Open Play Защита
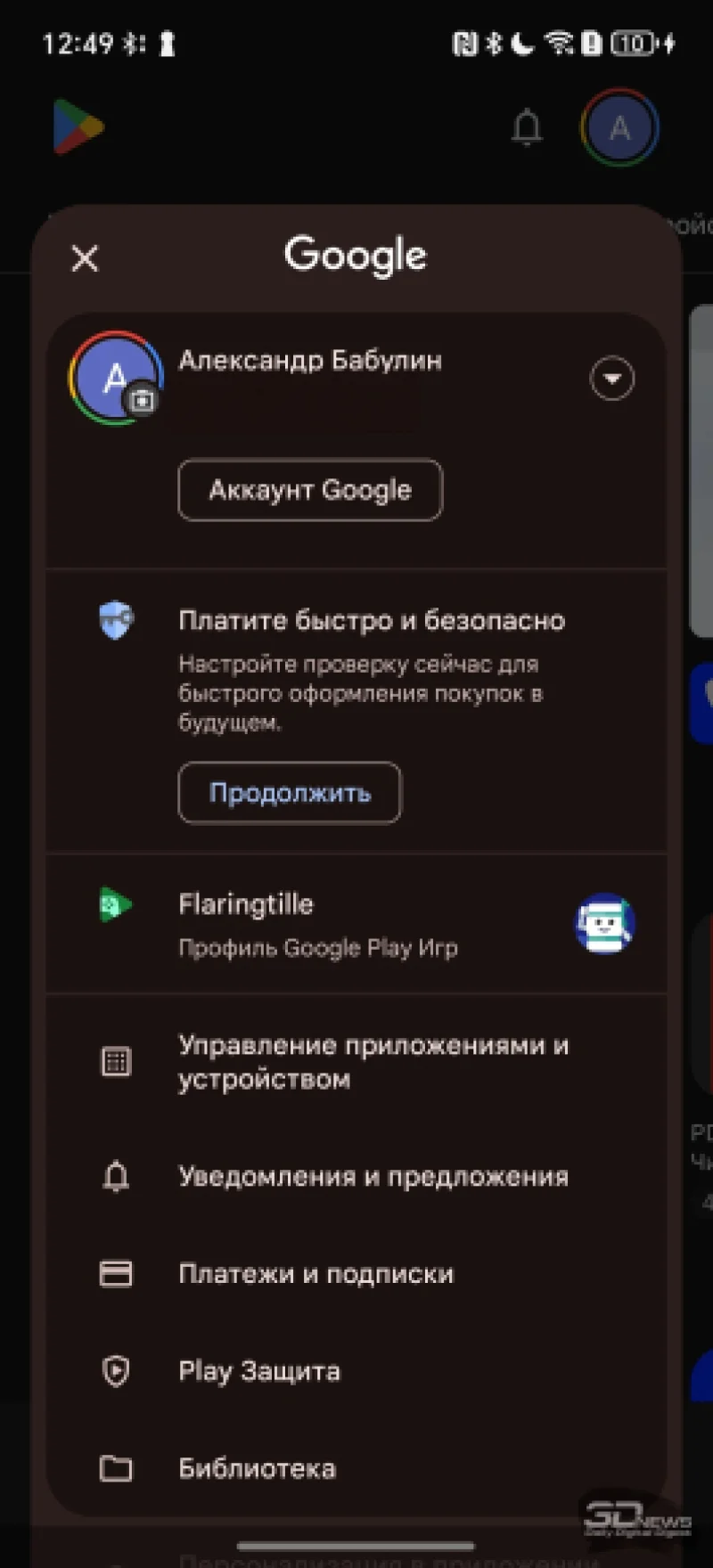 [258, 1371]
